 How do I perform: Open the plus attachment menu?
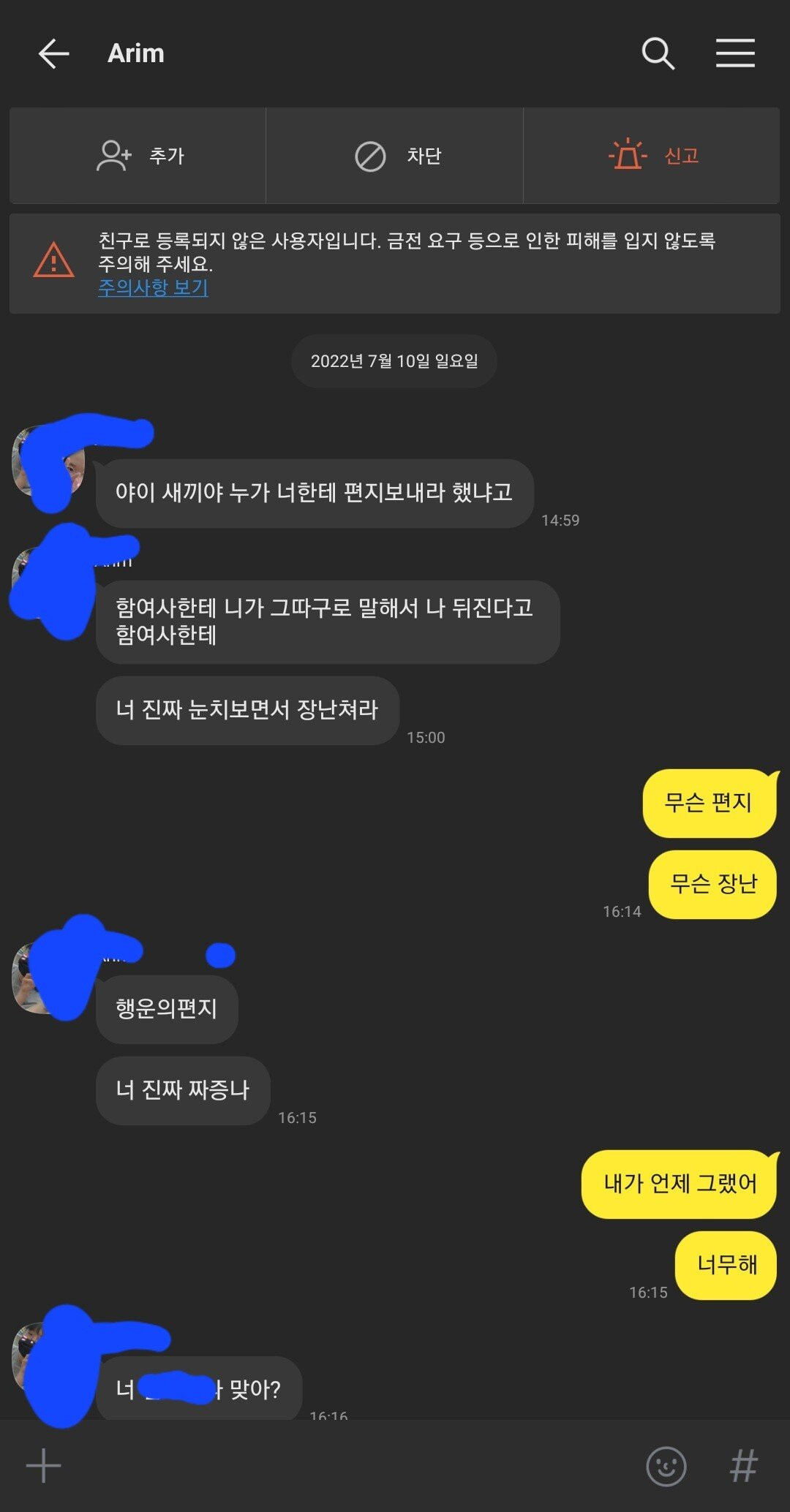(x=43, y=1465)
